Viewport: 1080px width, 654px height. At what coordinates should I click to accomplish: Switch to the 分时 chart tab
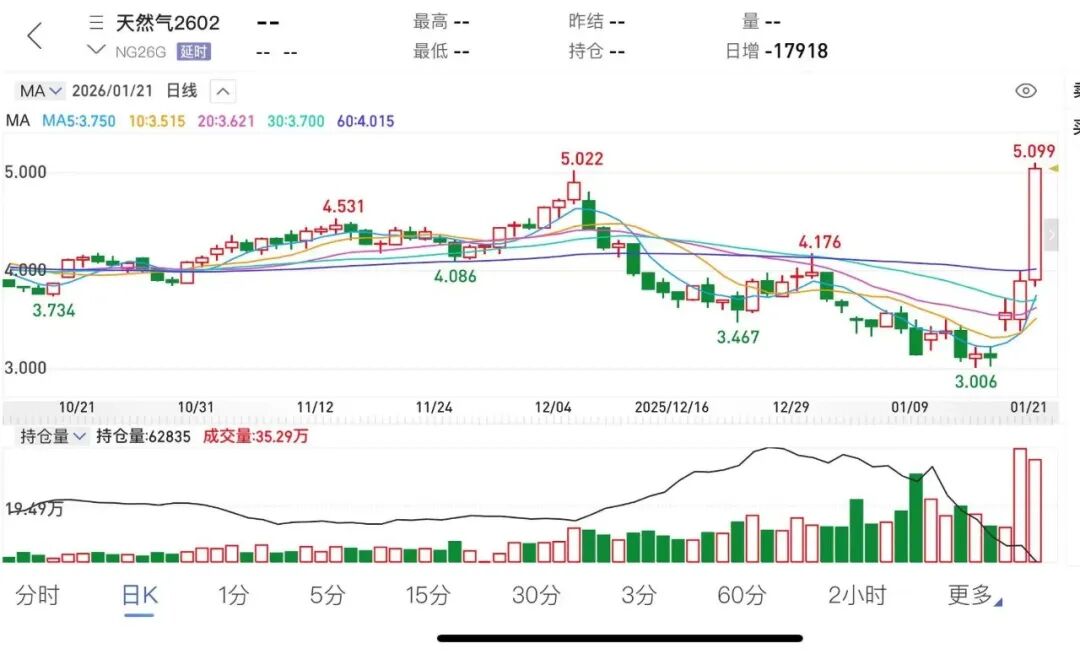tap(37, 596)
